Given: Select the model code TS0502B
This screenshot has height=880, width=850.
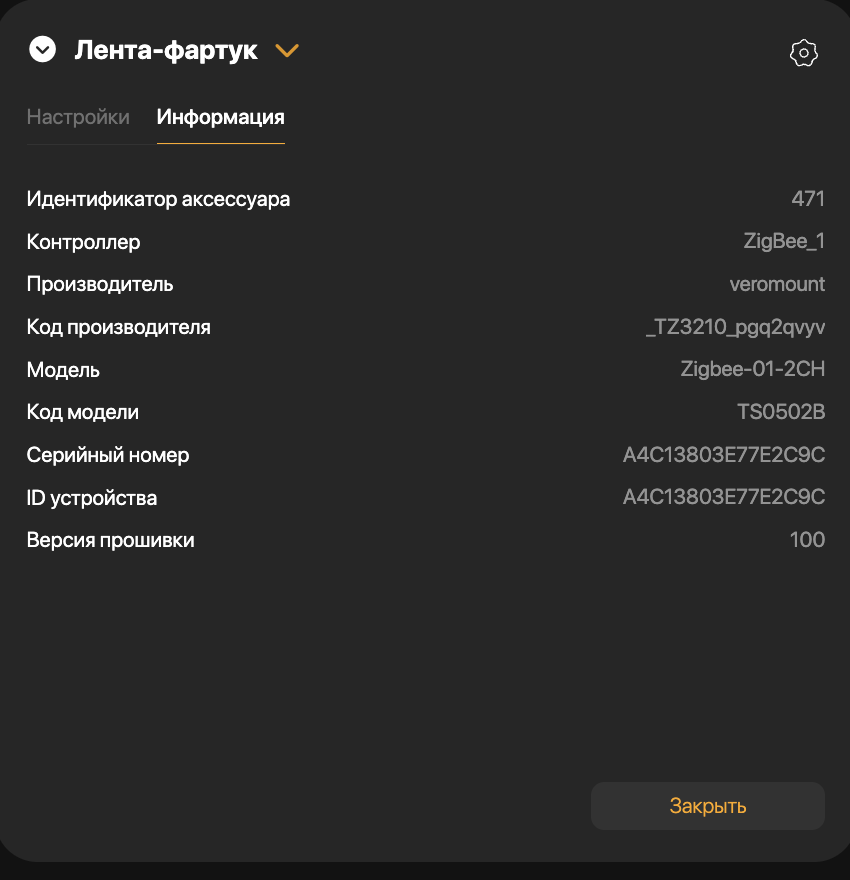Looking at the screenshot, I should (x=781, y=412).
